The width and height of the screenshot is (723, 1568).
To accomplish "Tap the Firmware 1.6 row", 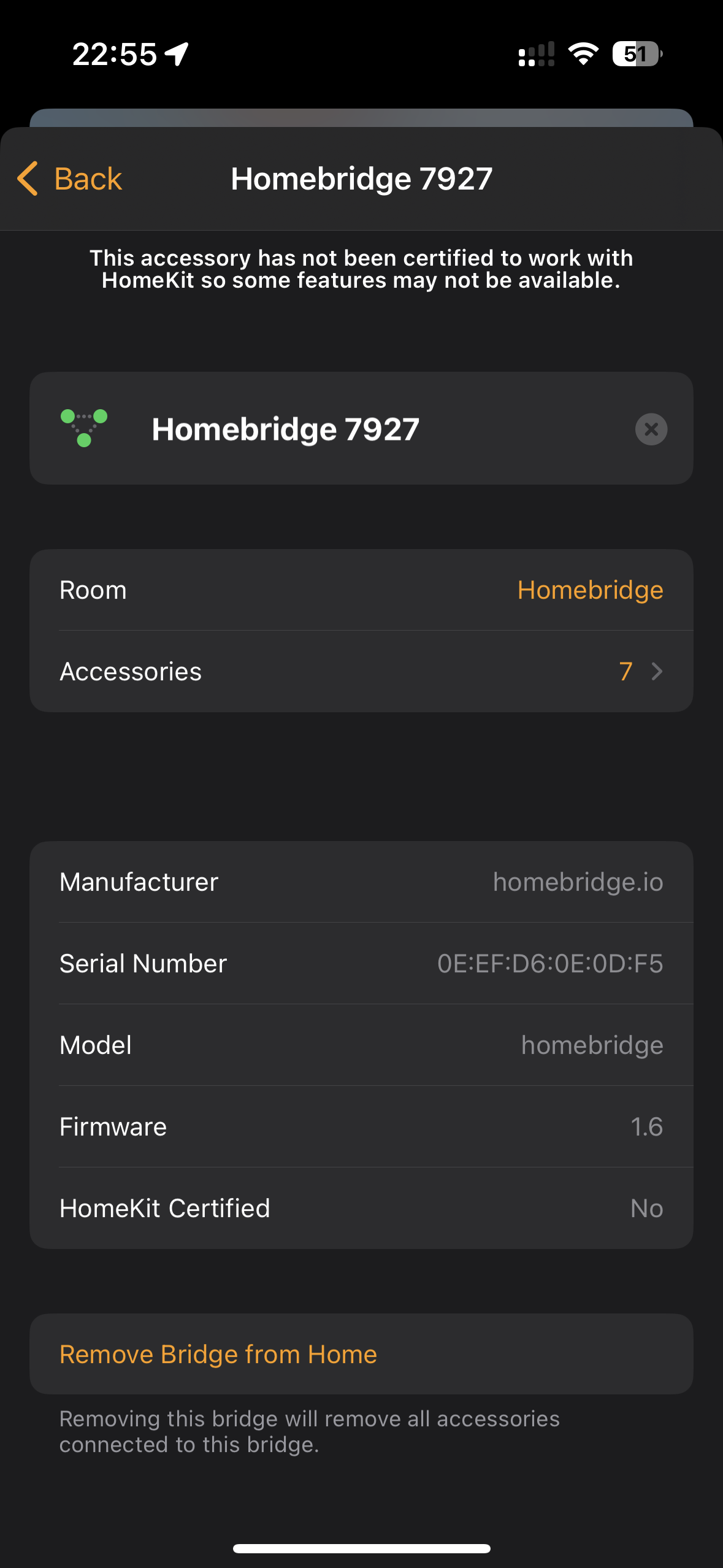I will click(x=361, y=1126).
